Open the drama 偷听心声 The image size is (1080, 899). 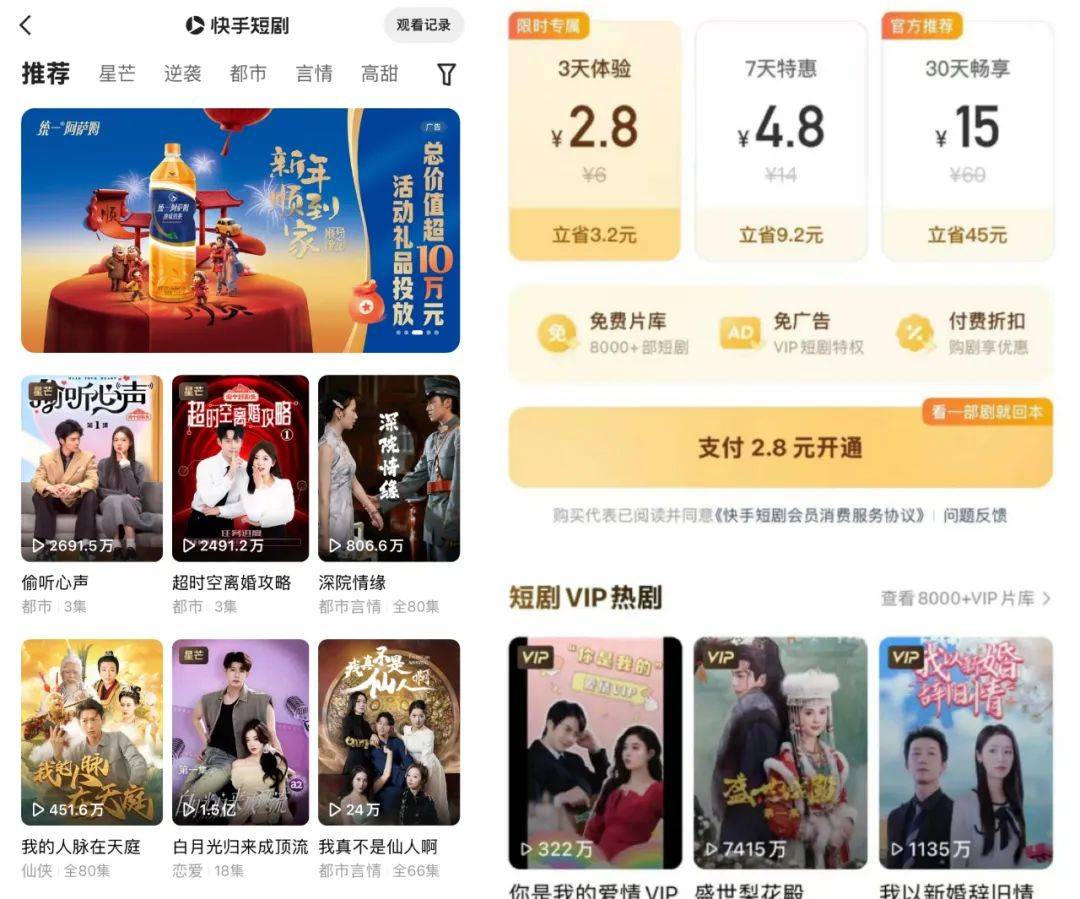[91, 468]
